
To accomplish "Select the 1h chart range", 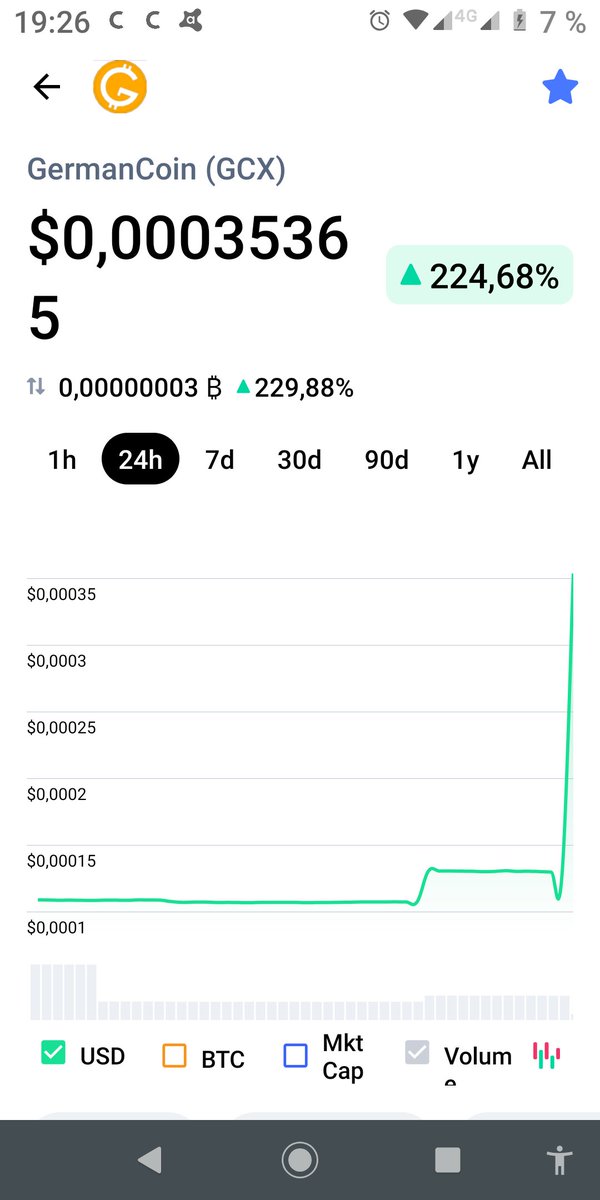I will click(x=62, y=460).
